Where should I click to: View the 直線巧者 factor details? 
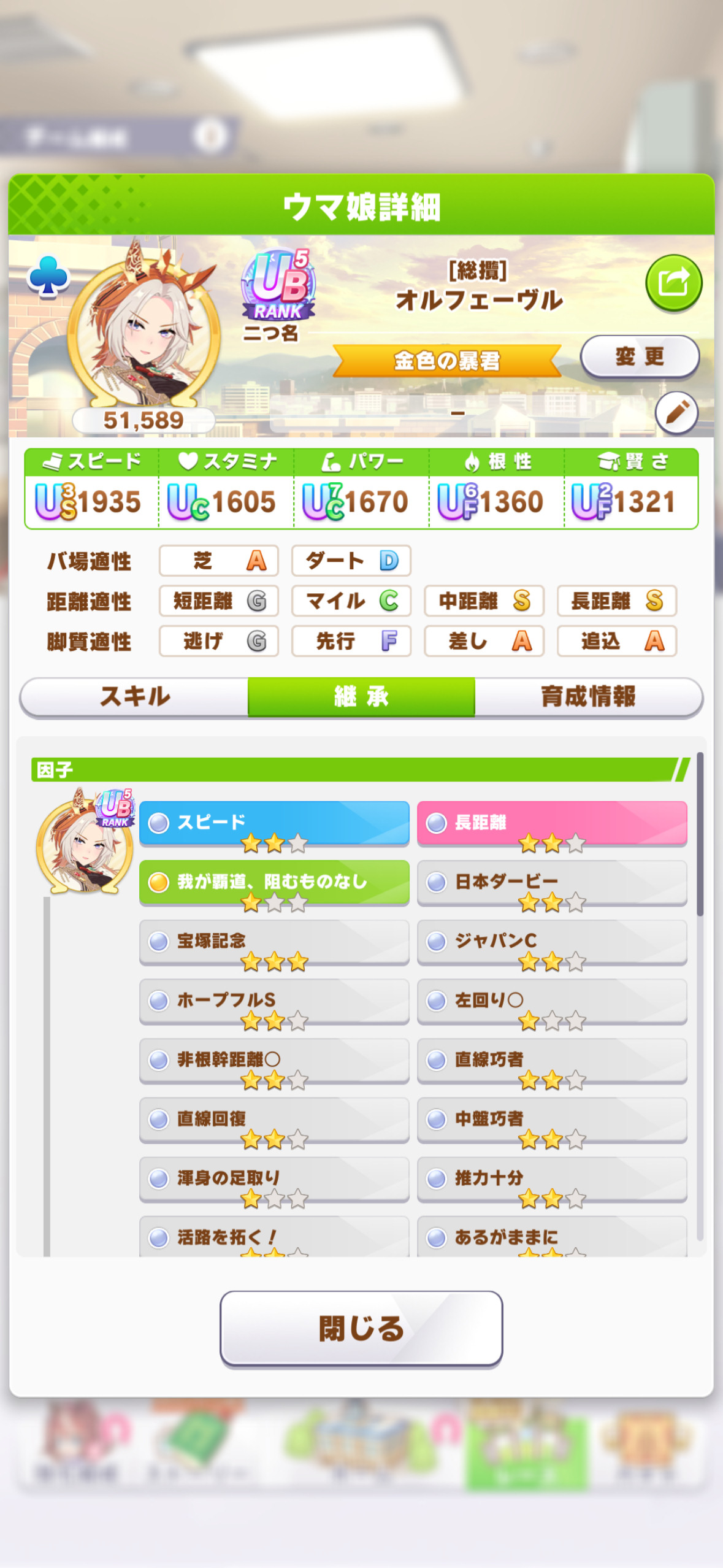(552, 1060)
